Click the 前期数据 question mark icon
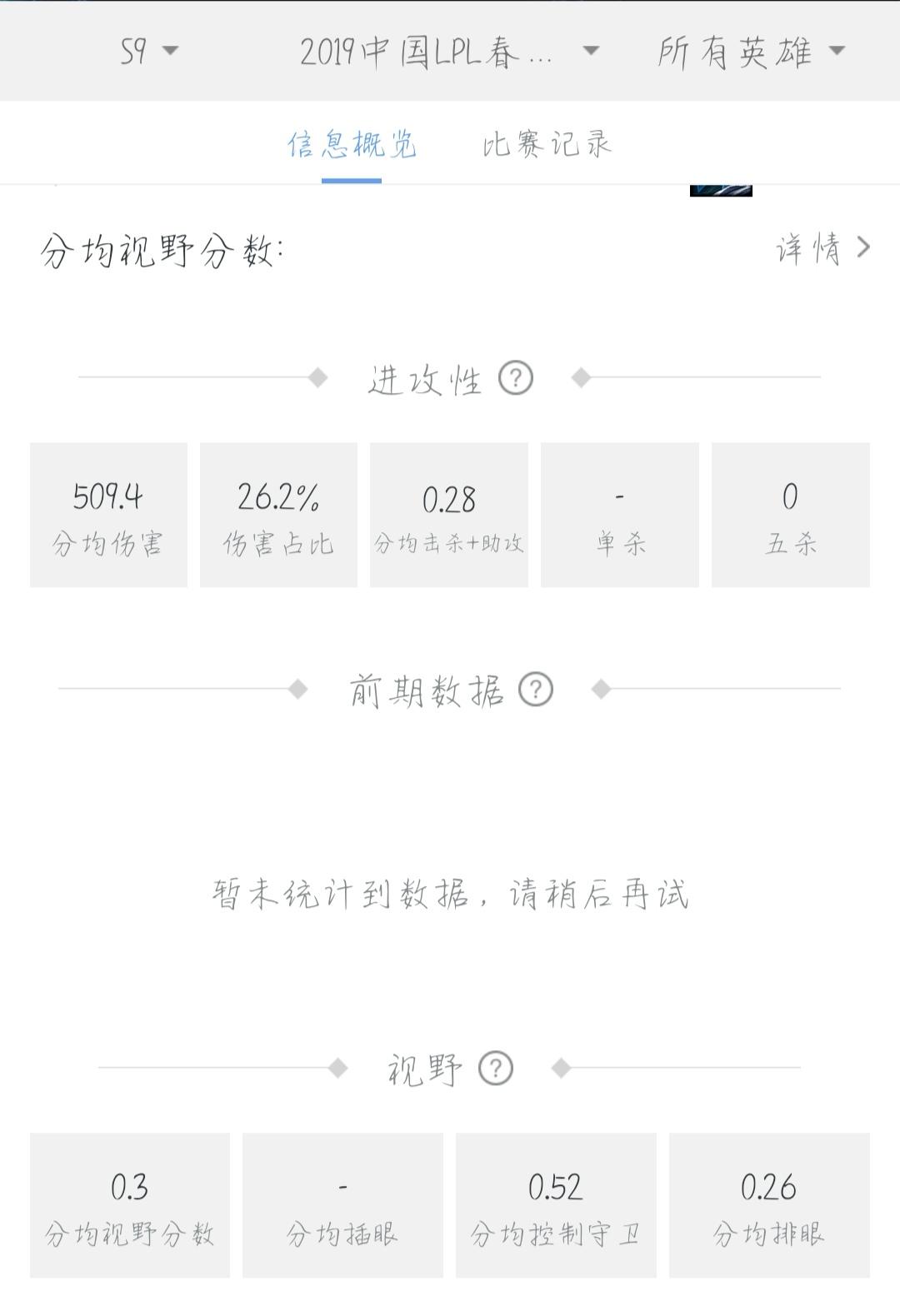 click(536, 688)
